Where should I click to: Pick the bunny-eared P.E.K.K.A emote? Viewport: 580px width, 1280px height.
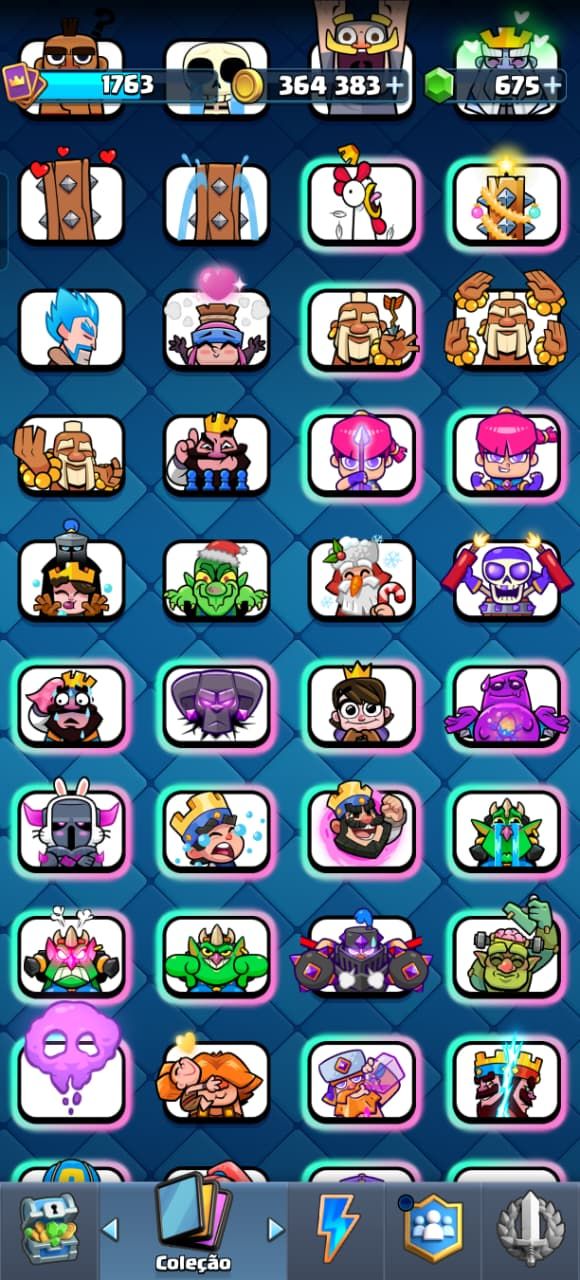point(71,829)
